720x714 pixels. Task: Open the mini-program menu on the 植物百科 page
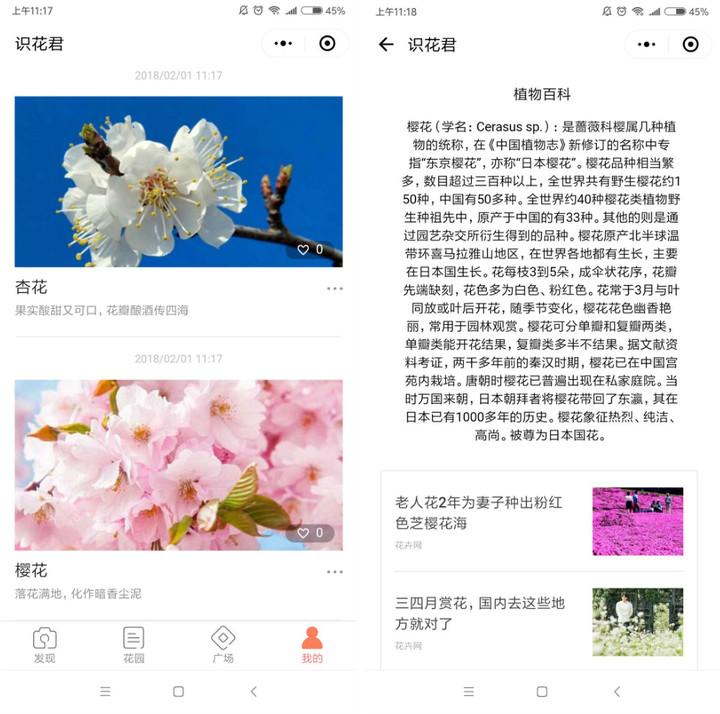[x=647, y=44]
